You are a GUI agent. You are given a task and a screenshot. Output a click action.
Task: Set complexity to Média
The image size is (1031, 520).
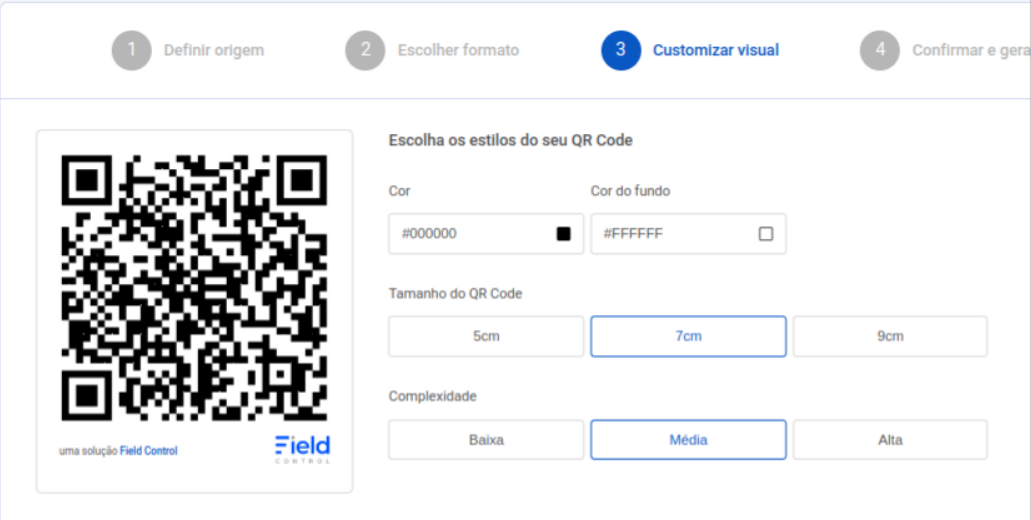click(688, 440)
